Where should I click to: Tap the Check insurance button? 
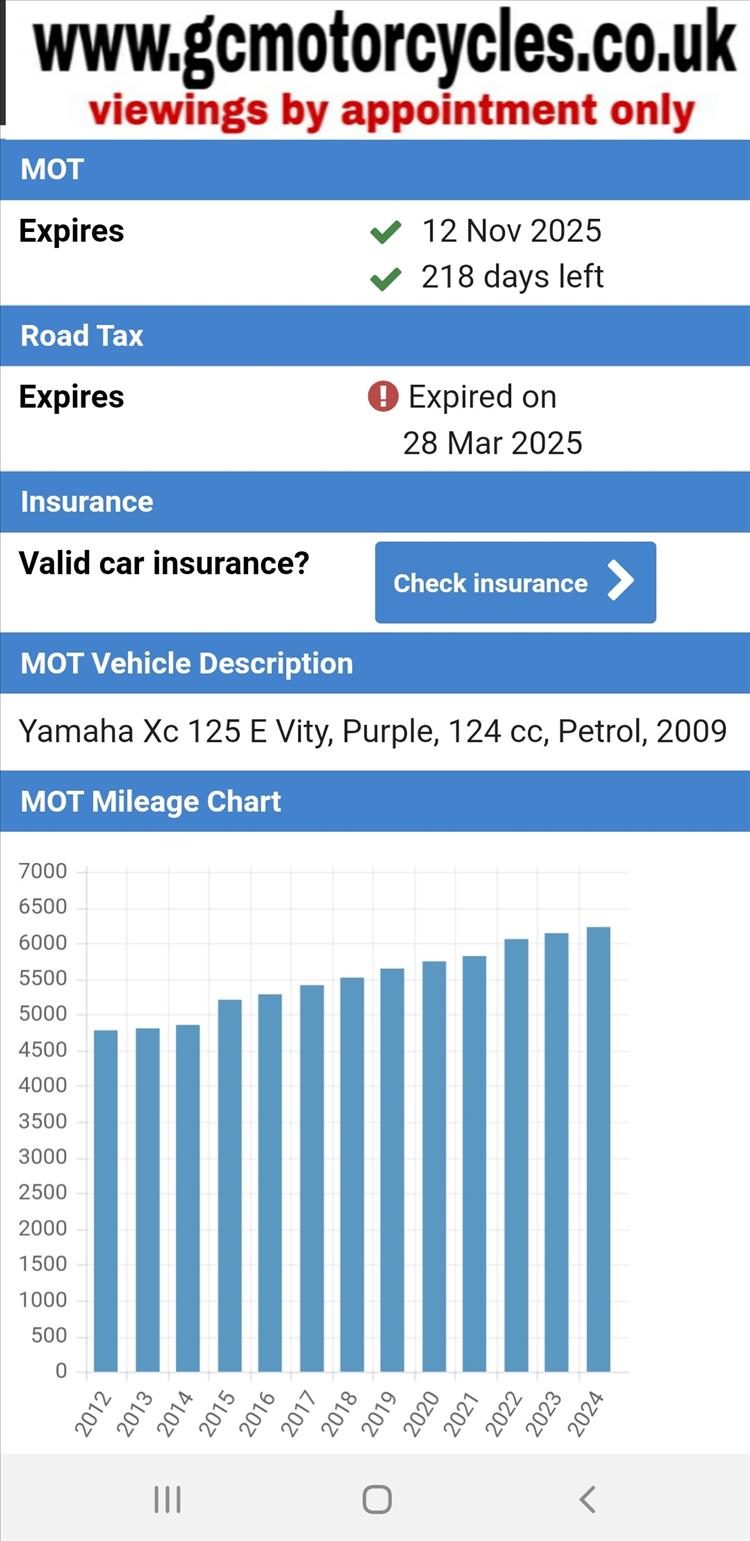[515, 582]
